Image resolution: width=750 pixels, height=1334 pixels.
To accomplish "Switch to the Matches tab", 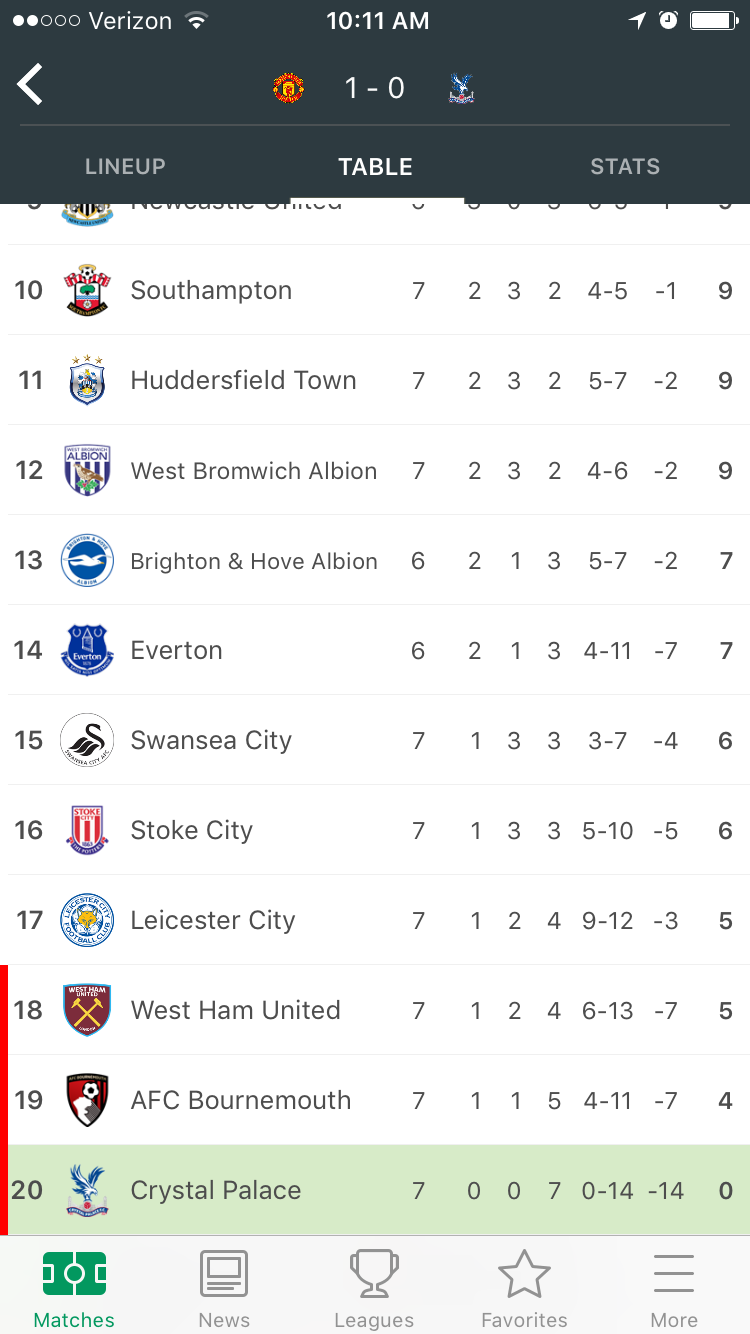I will point(74,1288).
